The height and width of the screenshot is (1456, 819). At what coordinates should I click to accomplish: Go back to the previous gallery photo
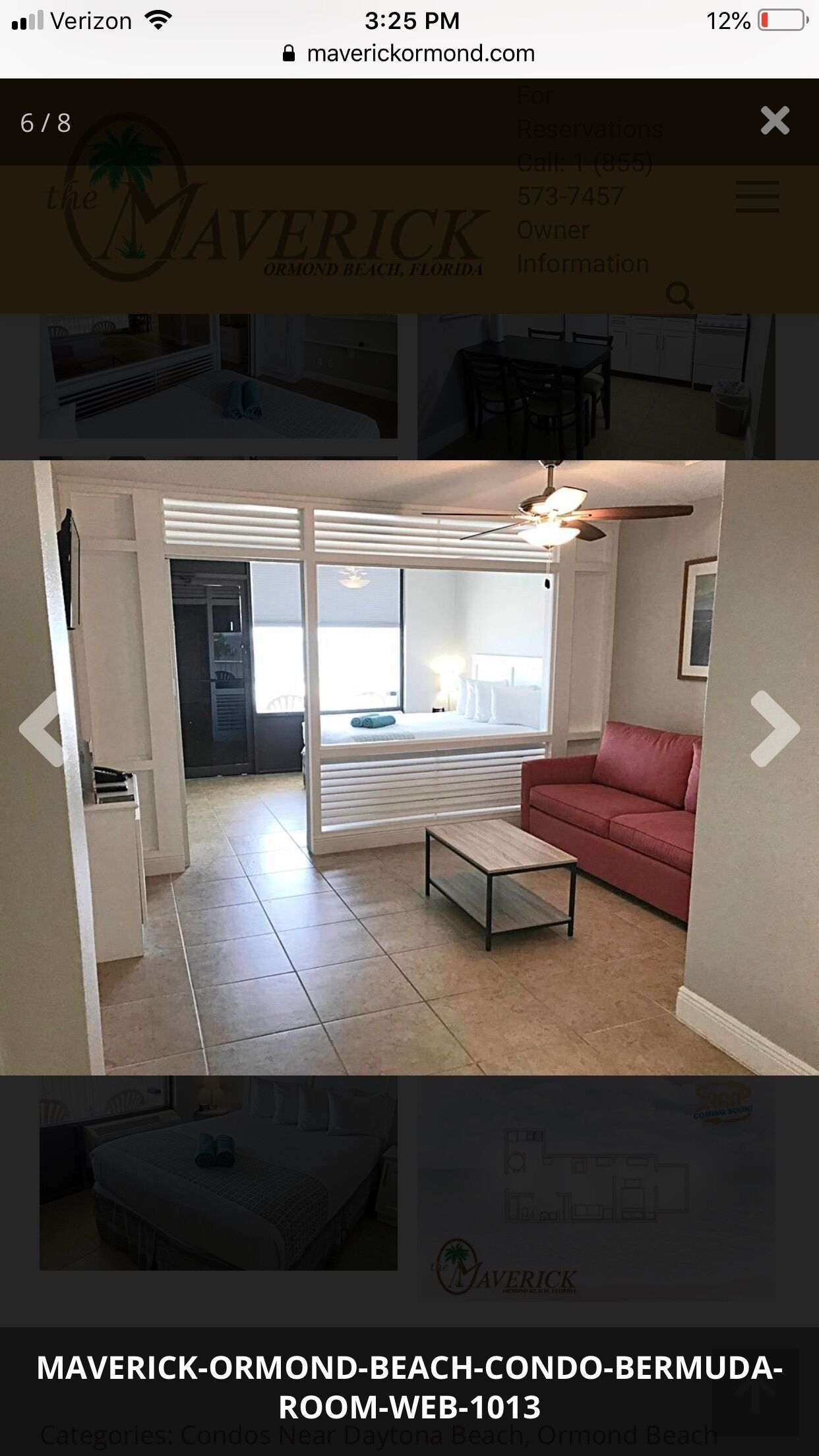point(42,729)
